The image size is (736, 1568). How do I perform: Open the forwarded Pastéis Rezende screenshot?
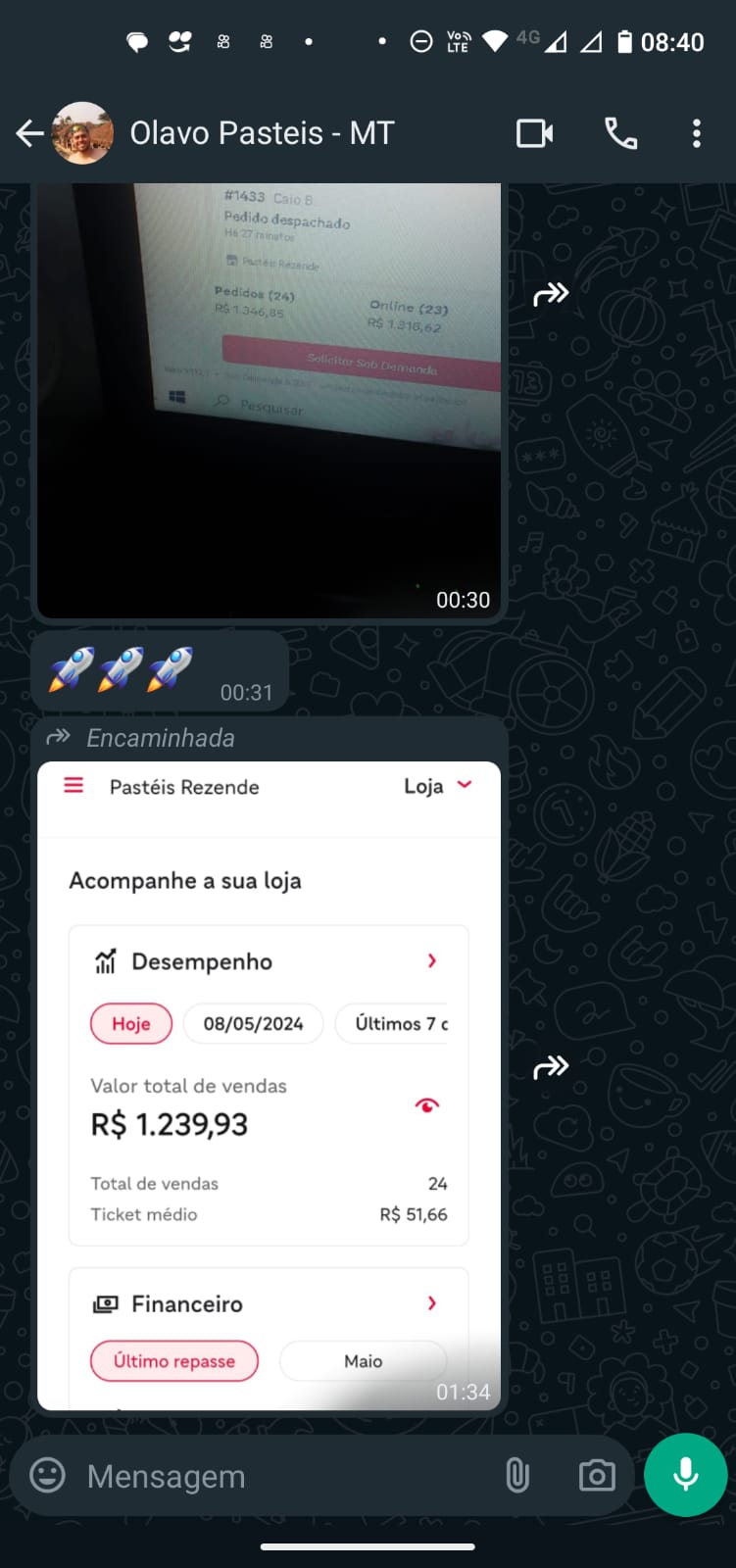coord(269,1086)
